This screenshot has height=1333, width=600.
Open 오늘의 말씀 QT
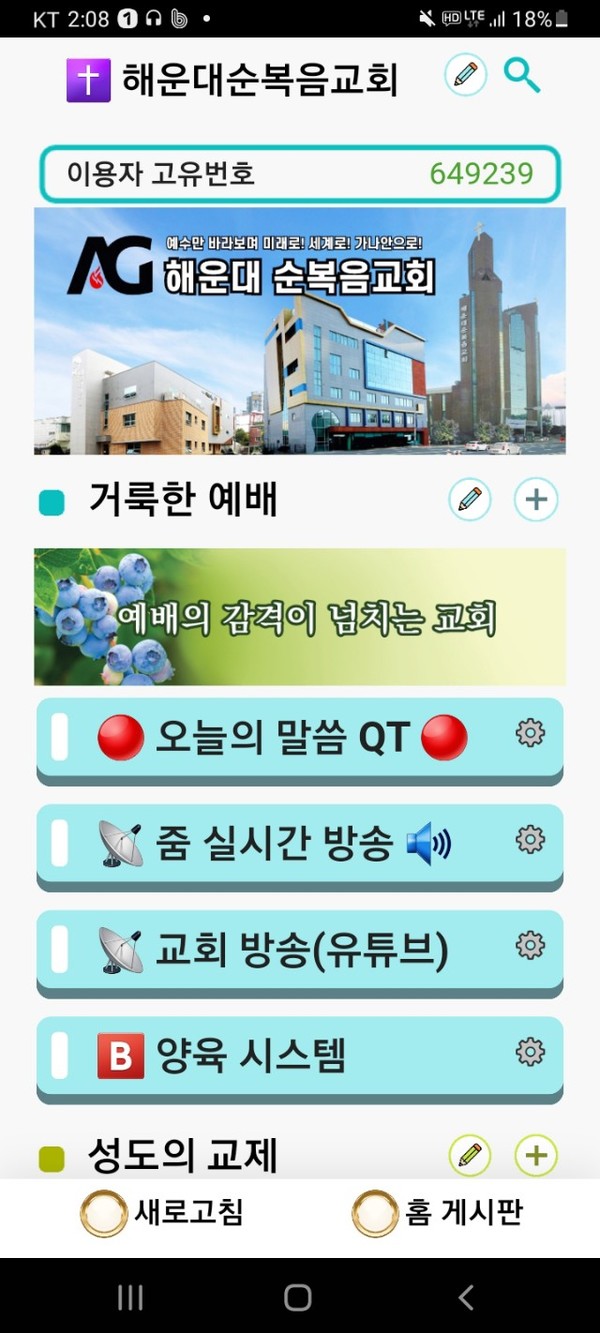pyautogui.click(x=283, y=738)
